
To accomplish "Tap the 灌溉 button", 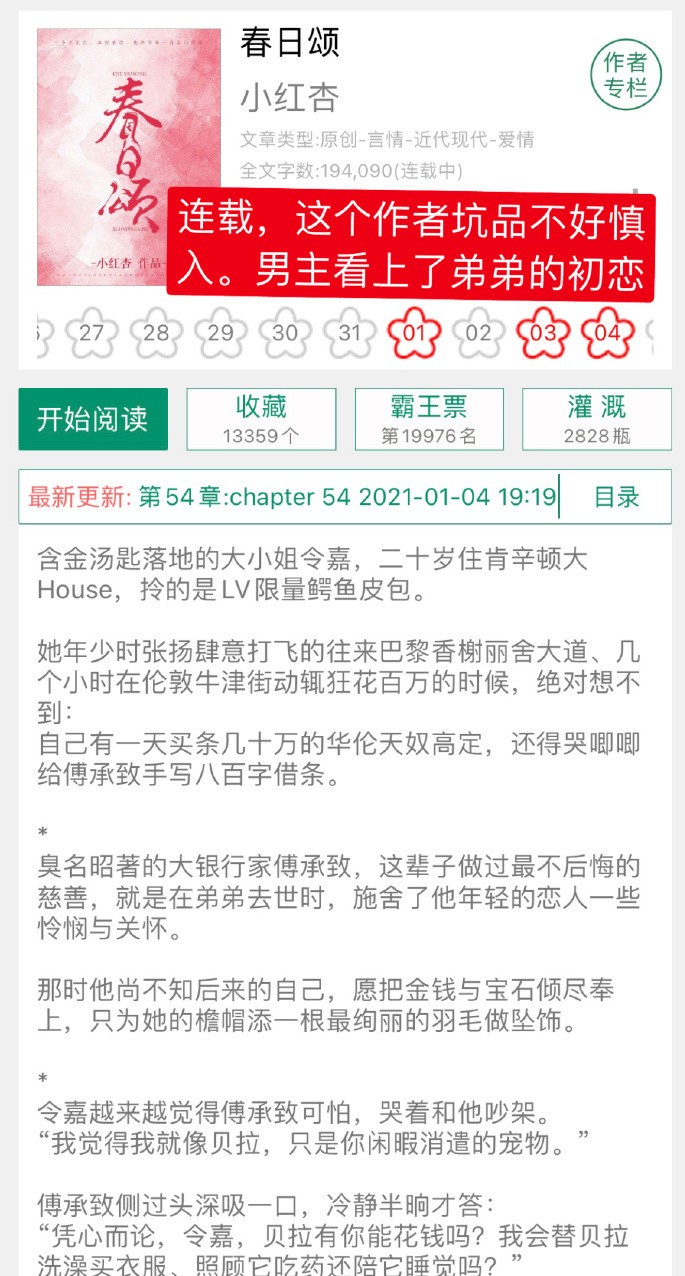I will pyautogui.click(x=597, y=419).
